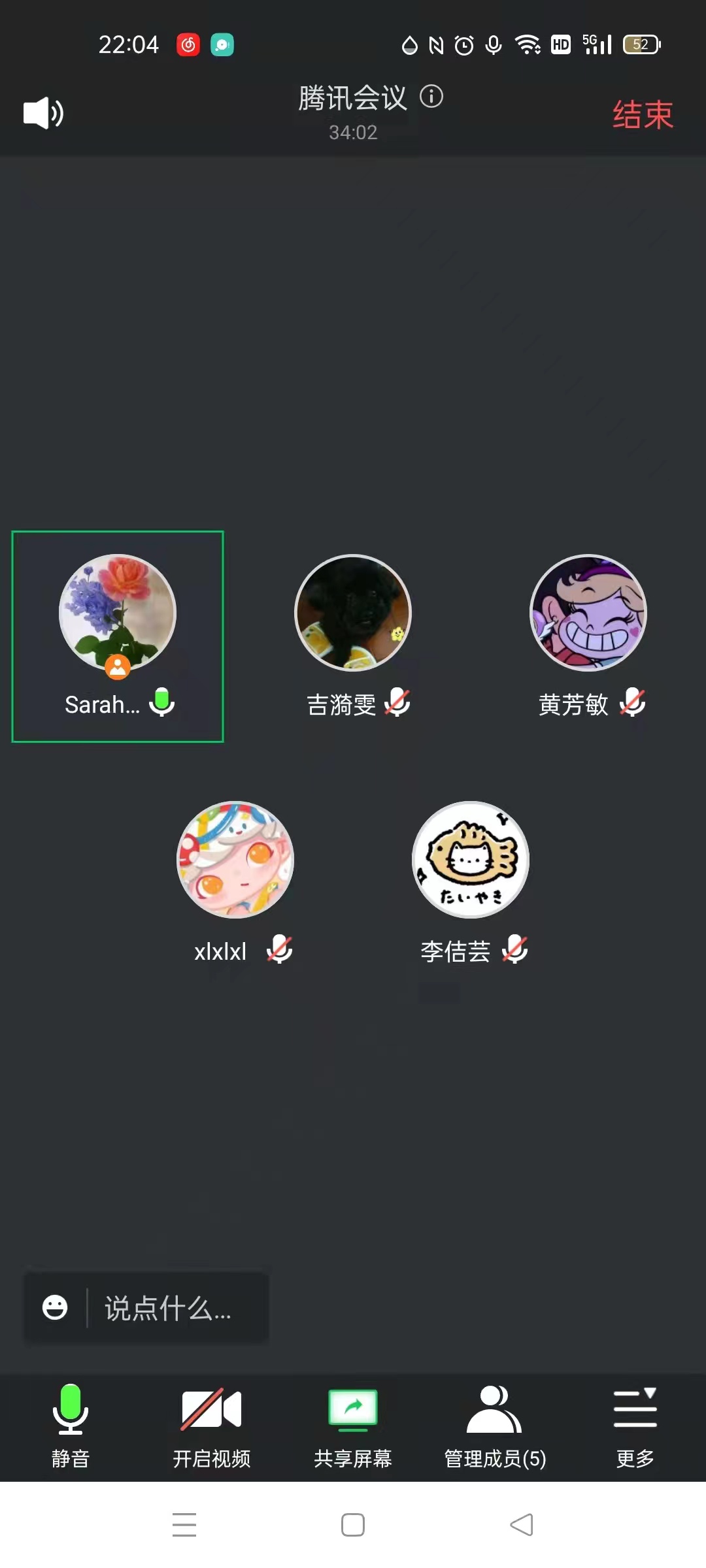Open the emoji reaction picker

pyautogui.click(x=55, y=1308)
